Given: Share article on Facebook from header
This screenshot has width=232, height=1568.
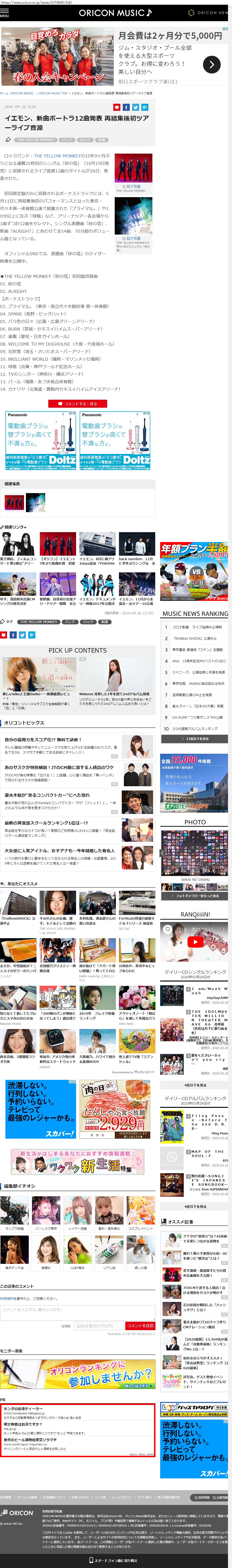Looking at the screenshot, I should 126,107.
